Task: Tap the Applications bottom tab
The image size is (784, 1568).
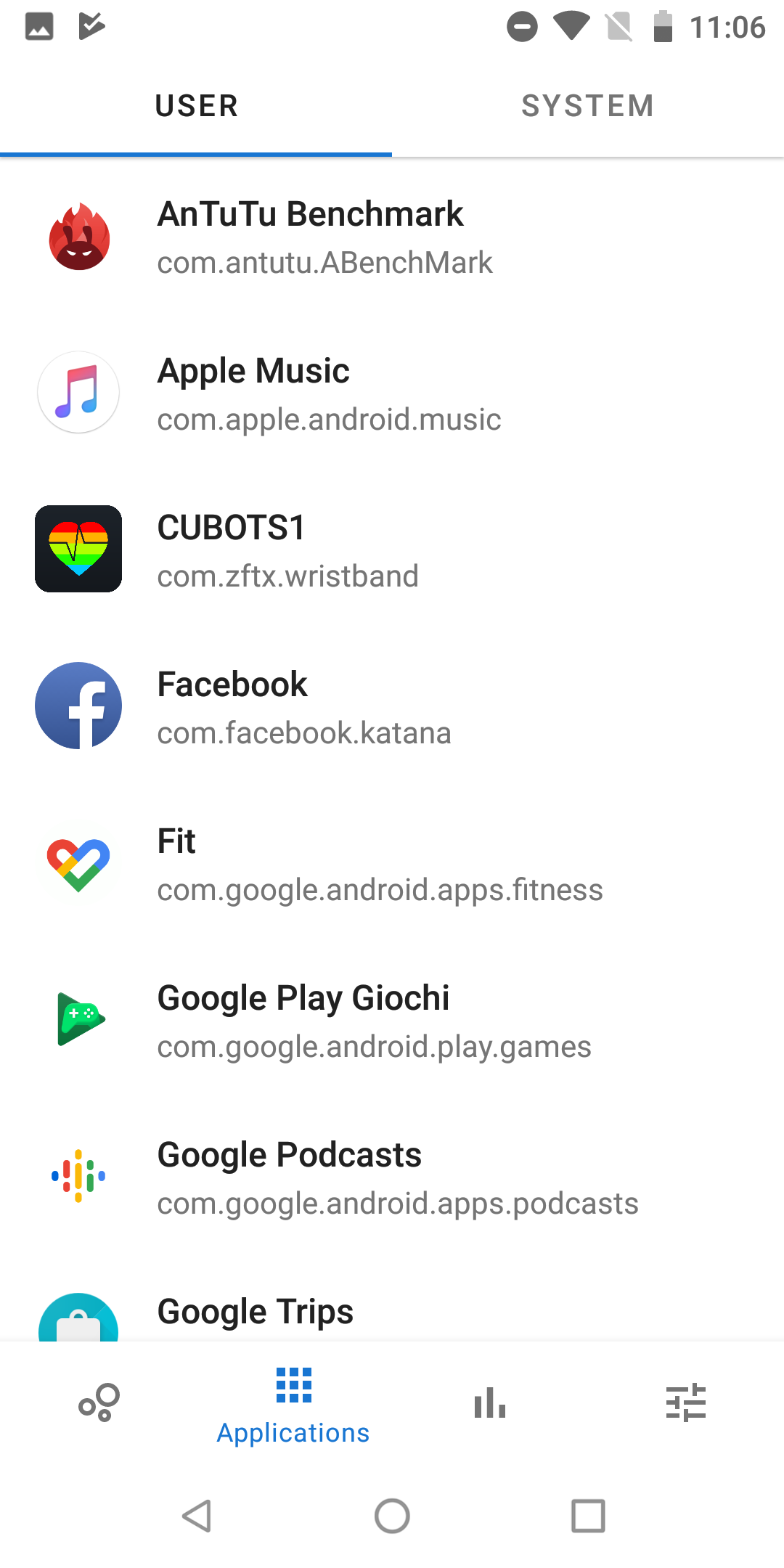Action: (294, 1405)
